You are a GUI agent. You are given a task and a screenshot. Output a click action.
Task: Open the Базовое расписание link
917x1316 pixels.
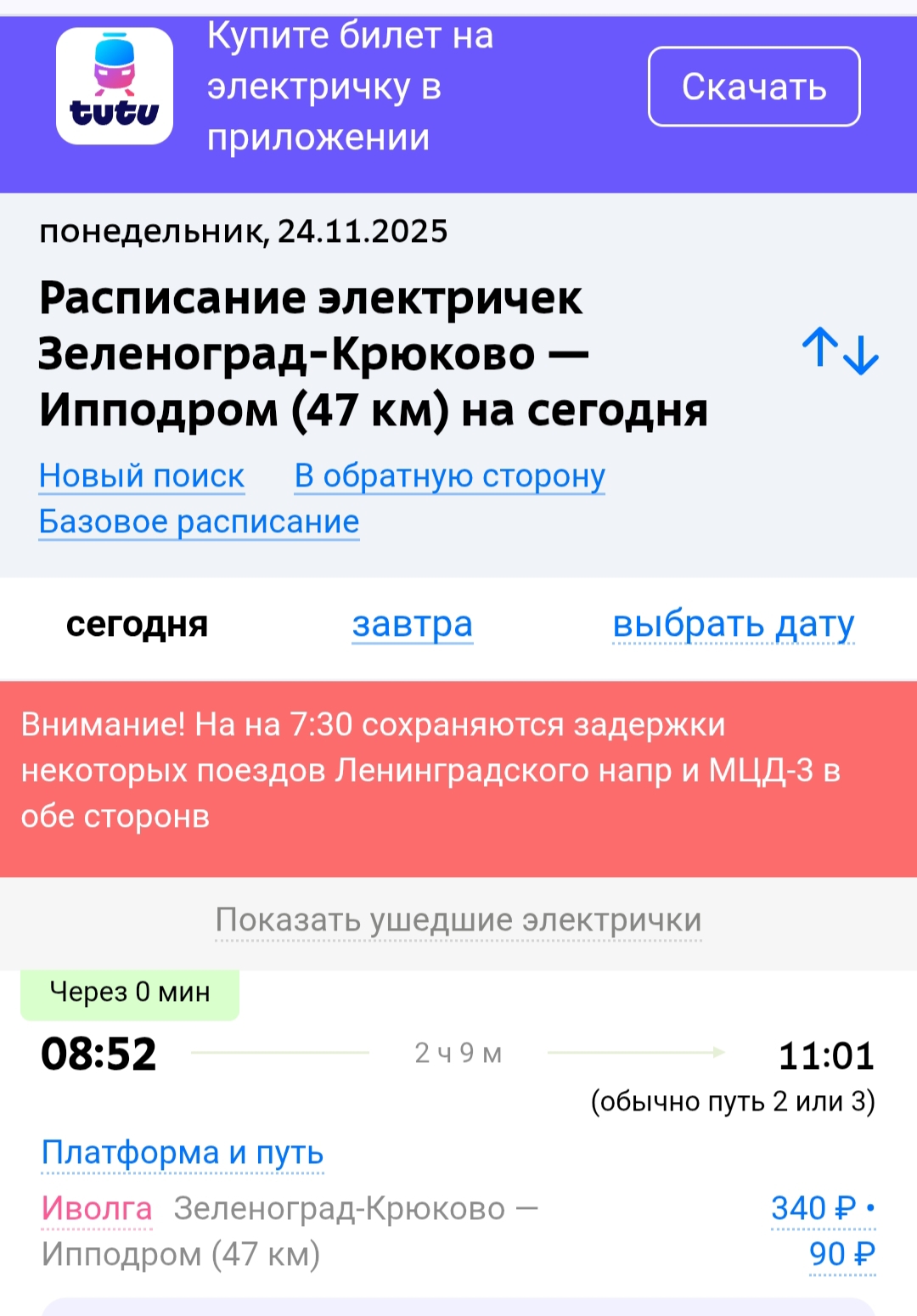click(200, 521)
